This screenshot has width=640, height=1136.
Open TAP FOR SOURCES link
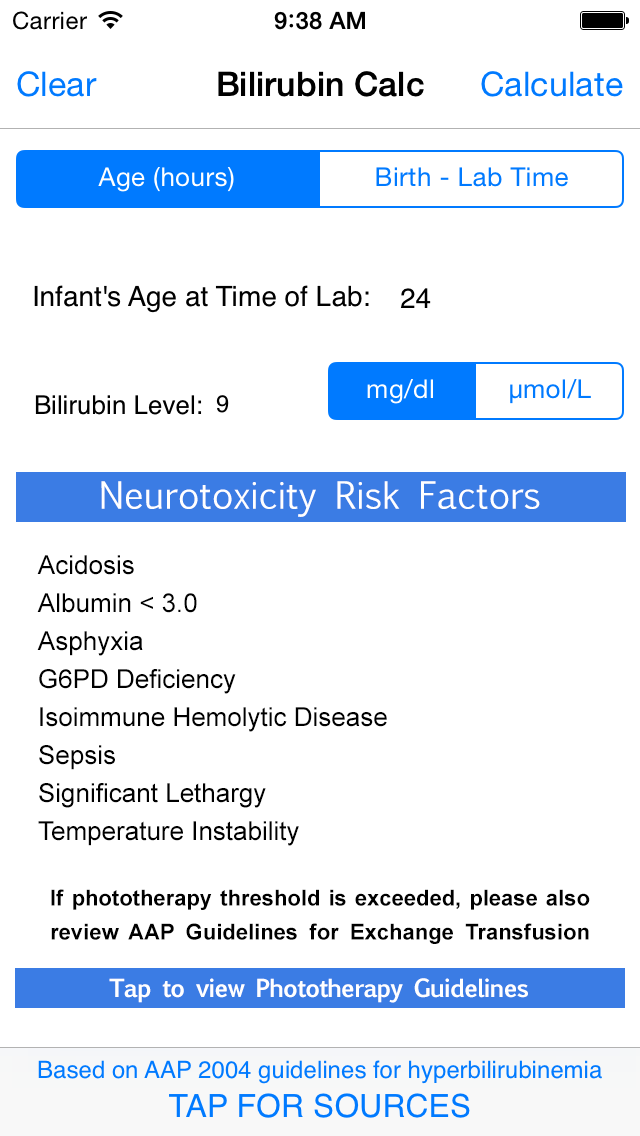point(320,1106)
